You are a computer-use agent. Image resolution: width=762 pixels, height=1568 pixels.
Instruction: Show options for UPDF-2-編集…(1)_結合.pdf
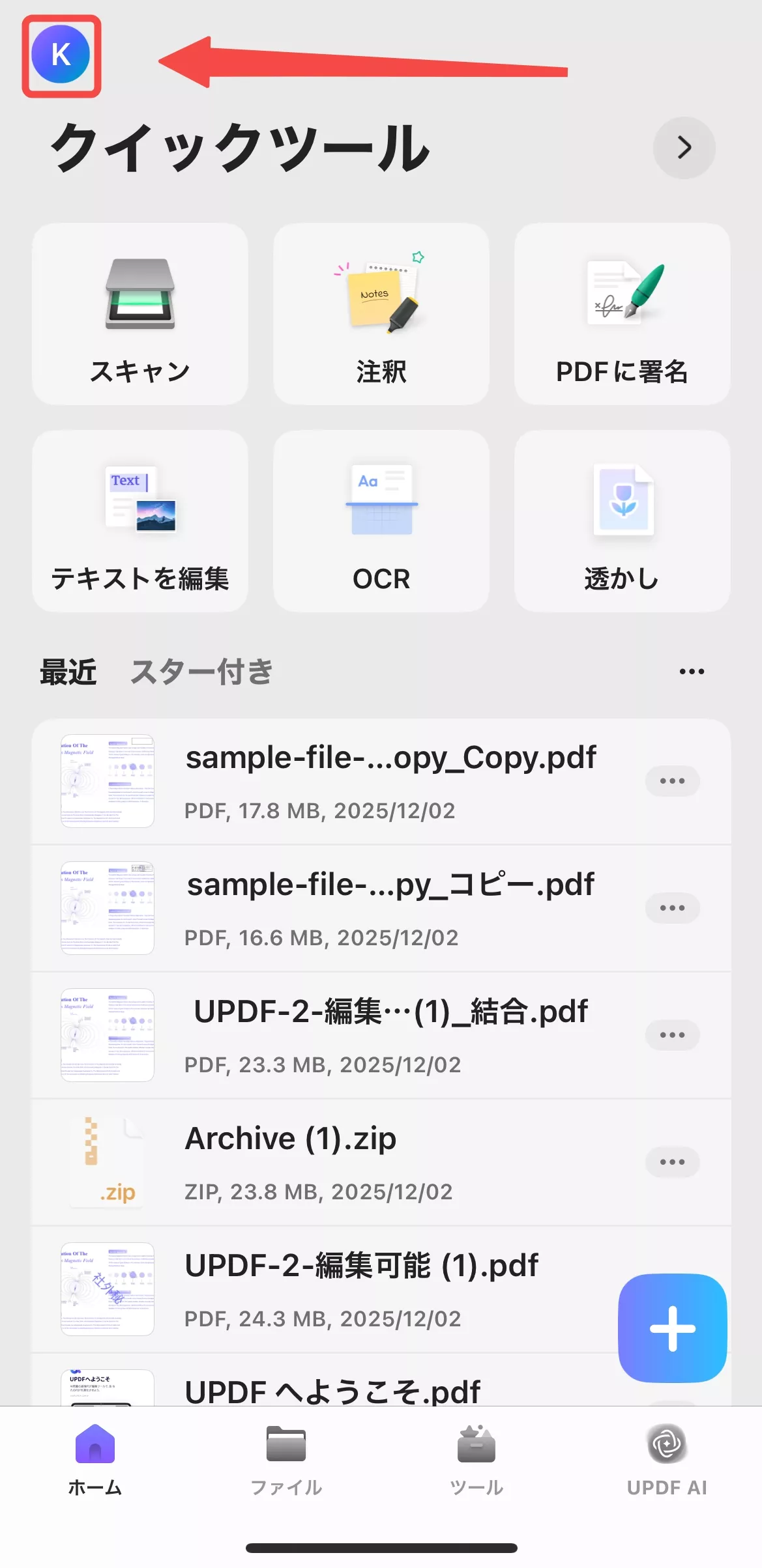coord(673,1035)
